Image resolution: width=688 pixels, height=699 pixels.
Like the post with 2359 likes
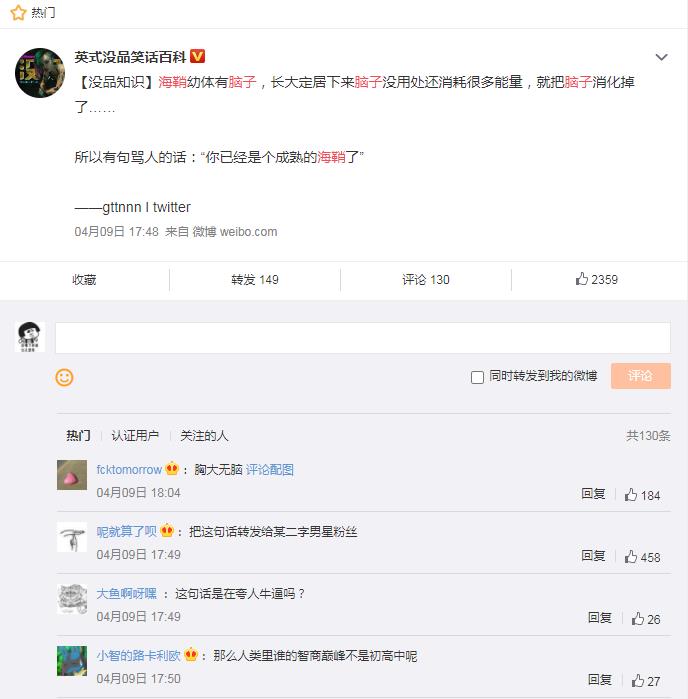(597, 280)
